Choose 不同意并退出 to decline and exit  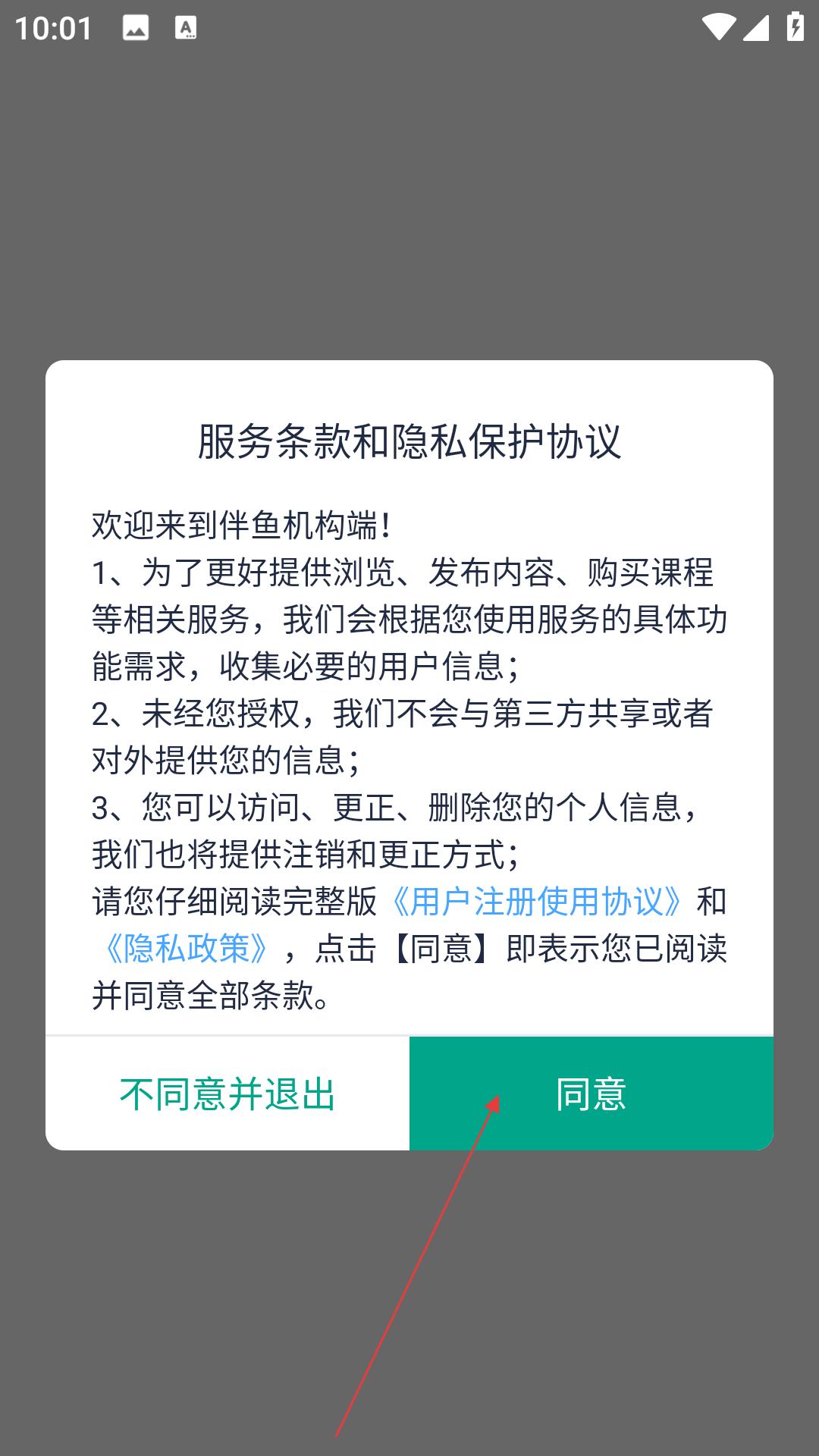point(227,1094)
